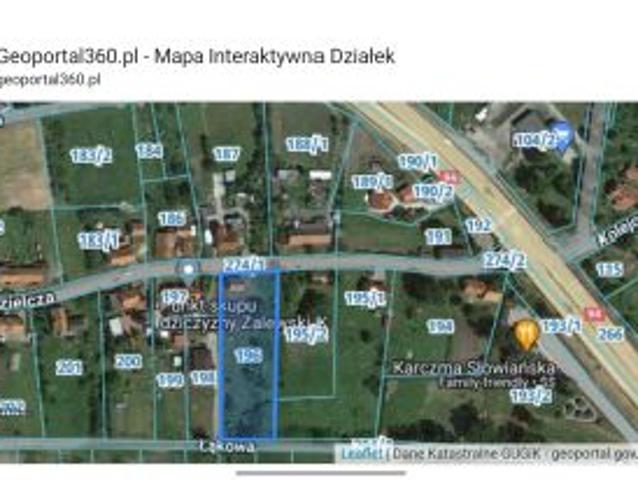The height and width of the screenshot is (480, 638).
Task: Select the highlighted parcel 196
Action: pos(248,355)
